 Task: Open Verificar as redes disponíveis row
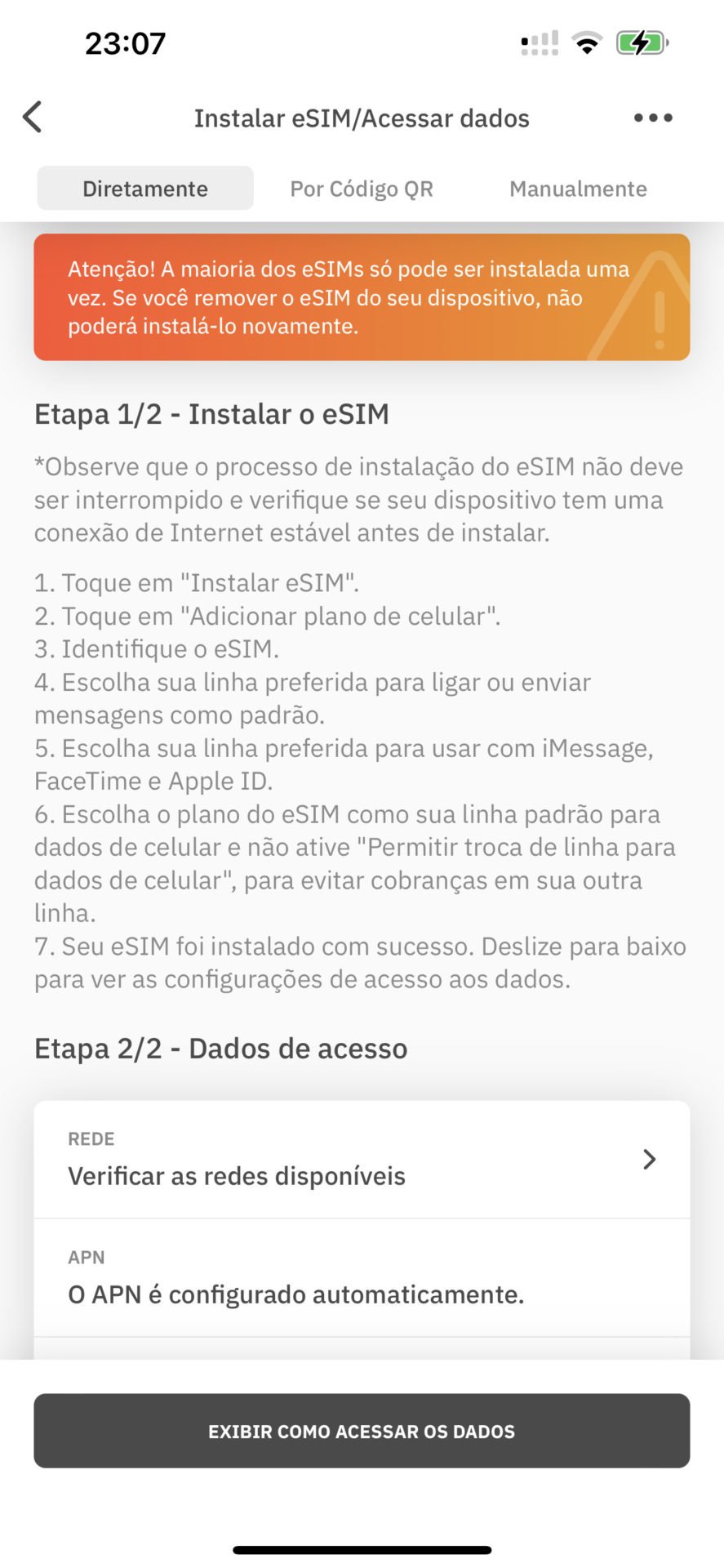[362, 1160]
